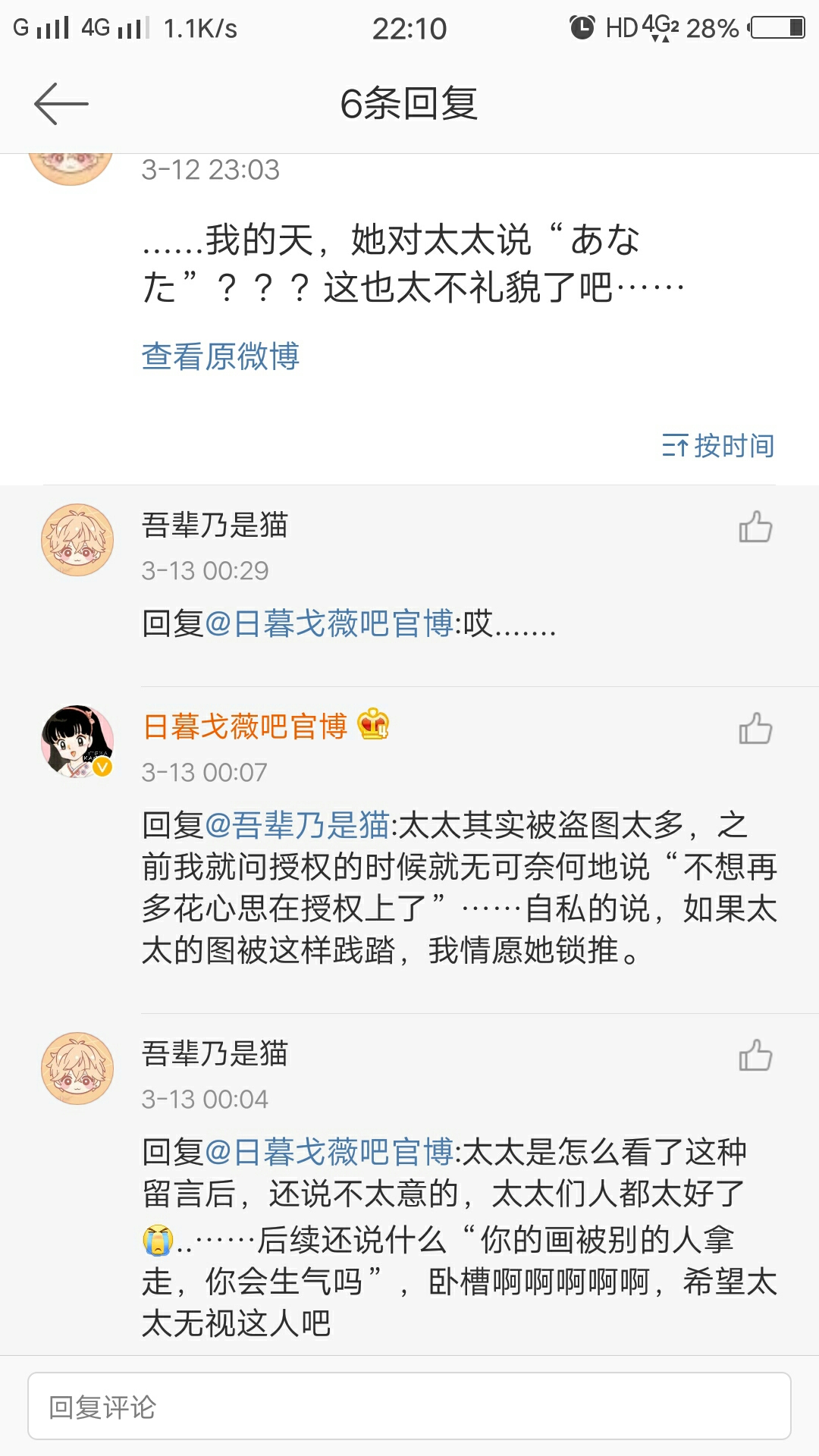Screen dimensions: 819x1456
Task: Like 日暮戈薇吧官博's 00:07 reply
Action: pos(755,729)
